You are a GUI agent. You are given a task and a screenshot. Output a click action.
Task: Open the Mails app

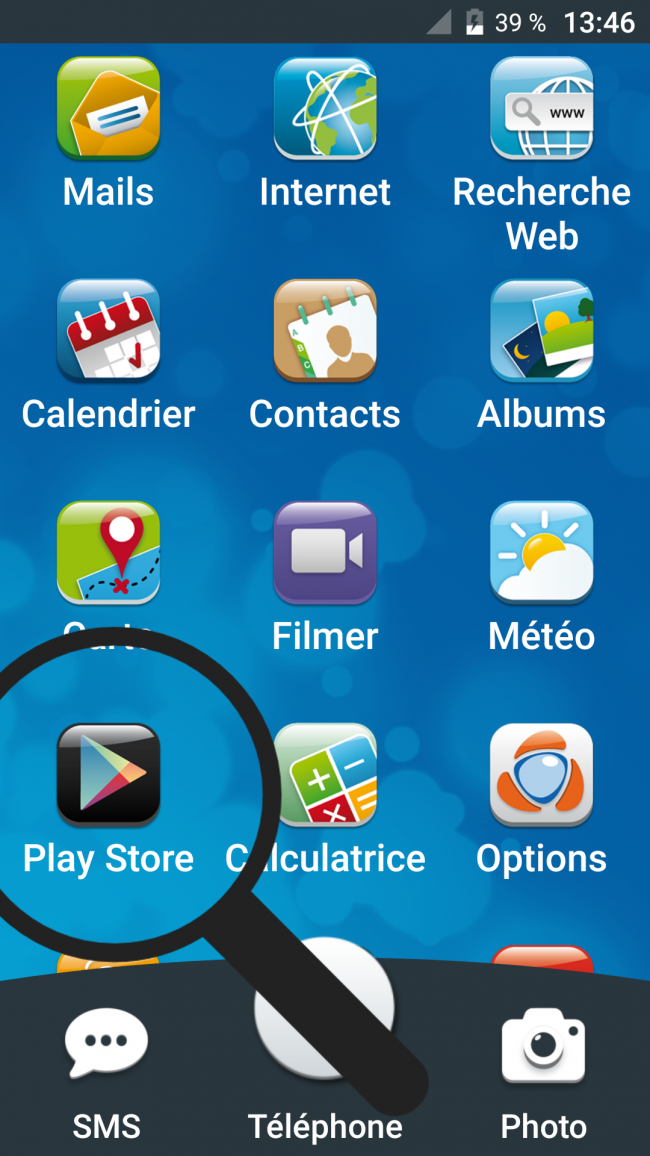108,108
